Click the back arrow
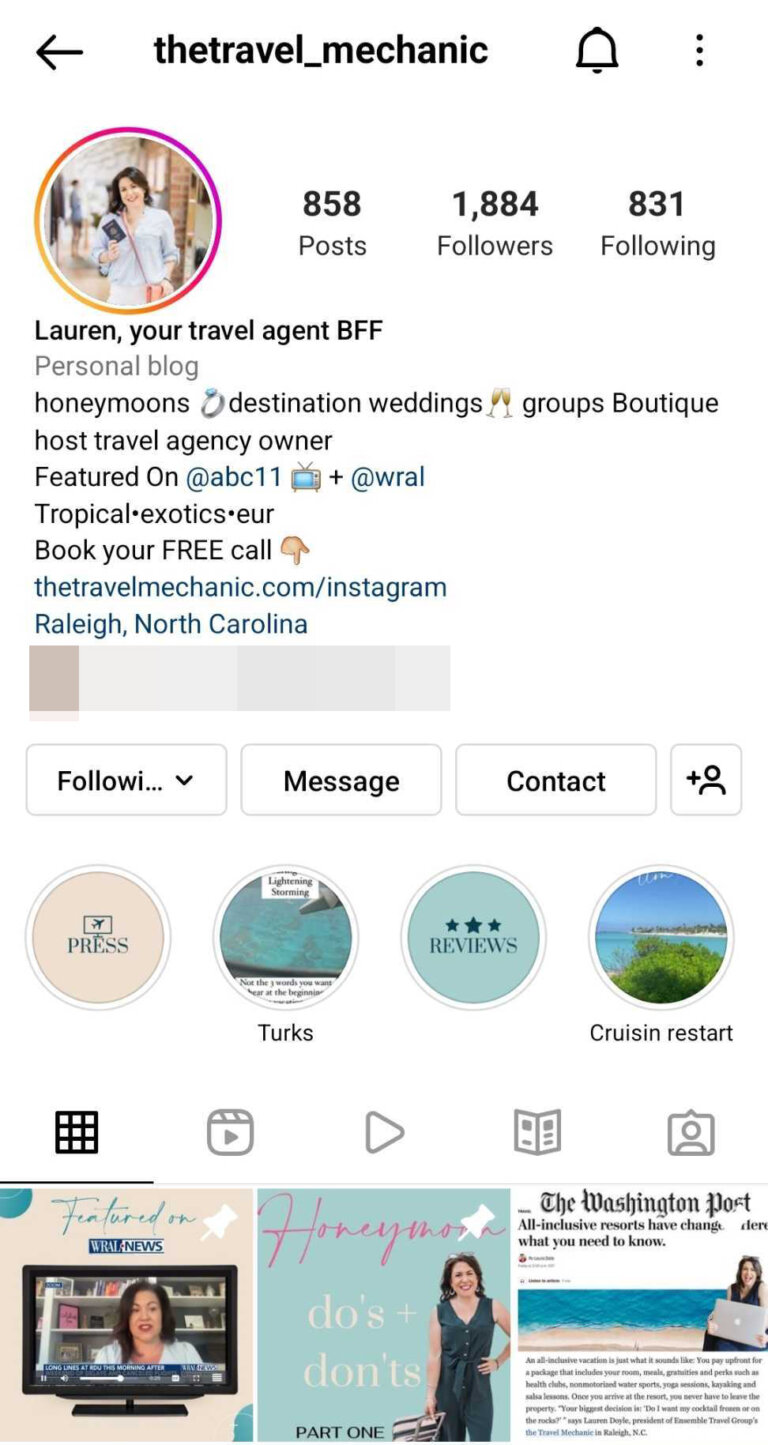 coord(59,53)
